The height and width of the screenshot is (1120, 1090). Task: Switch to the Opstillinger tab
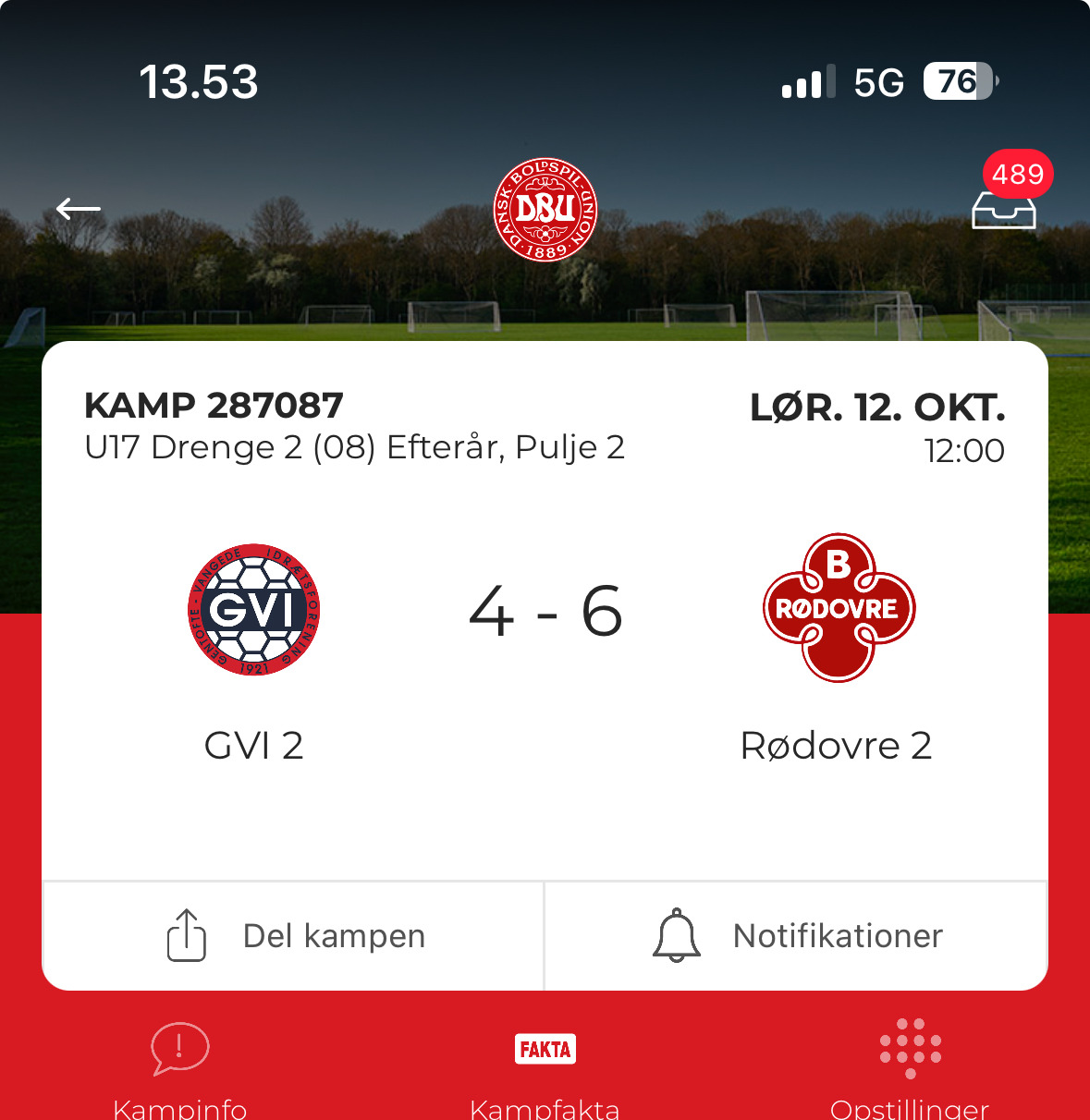[910, 1067]
